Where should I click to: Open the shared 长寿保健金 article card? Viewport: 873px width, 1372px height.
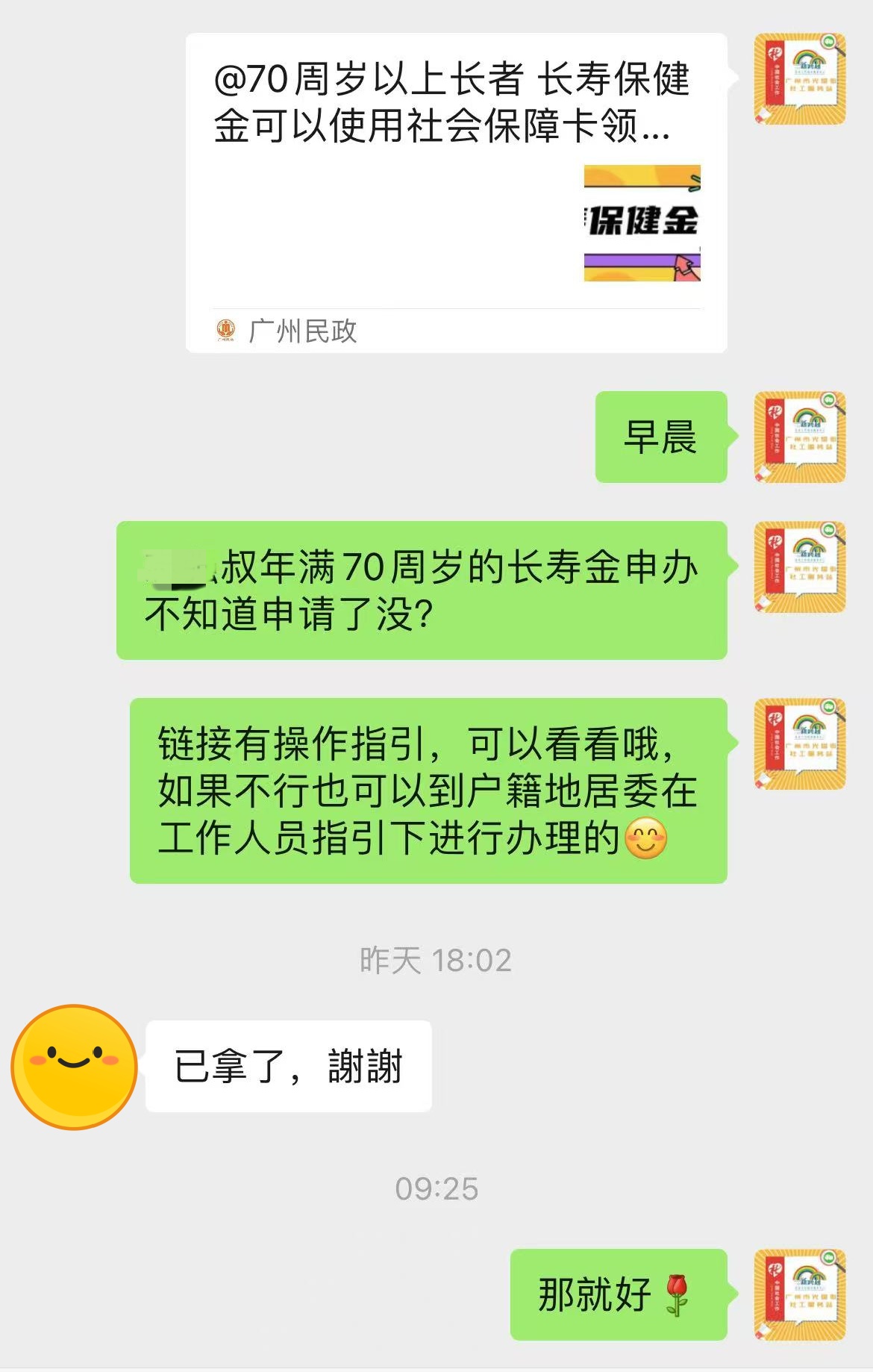[x=455, y=192]
